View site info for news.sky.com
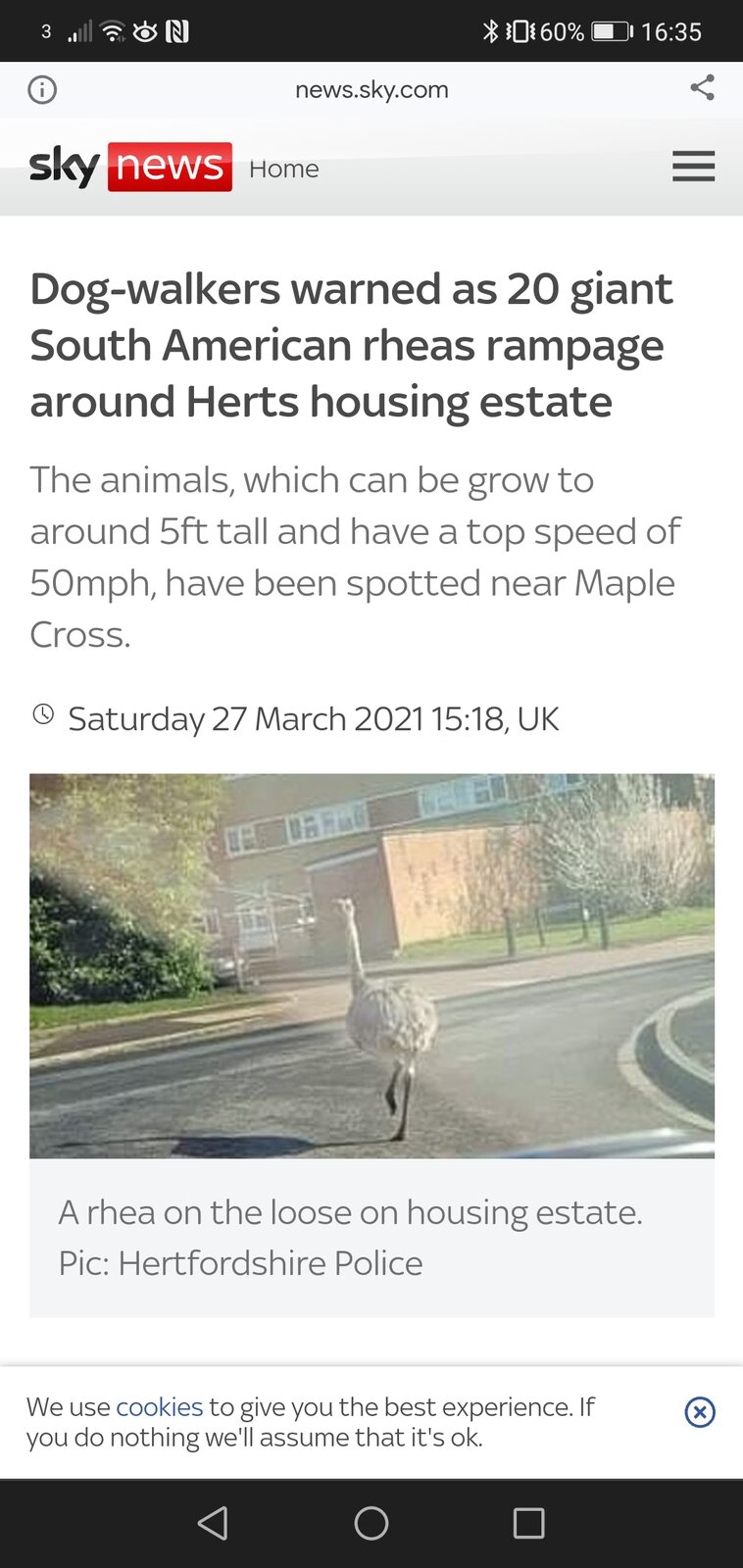 click(x=42, y=90)
